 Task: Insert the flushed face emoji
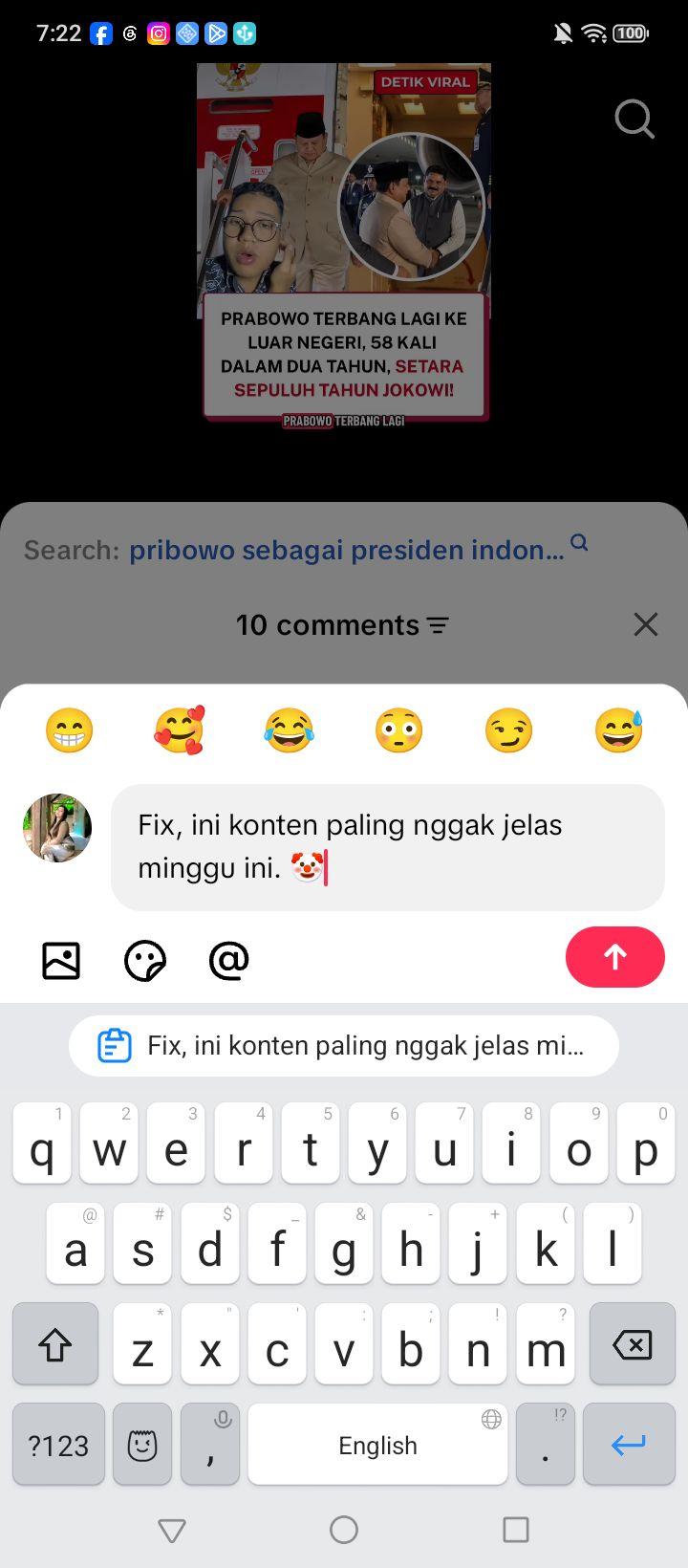pos(398,730)
